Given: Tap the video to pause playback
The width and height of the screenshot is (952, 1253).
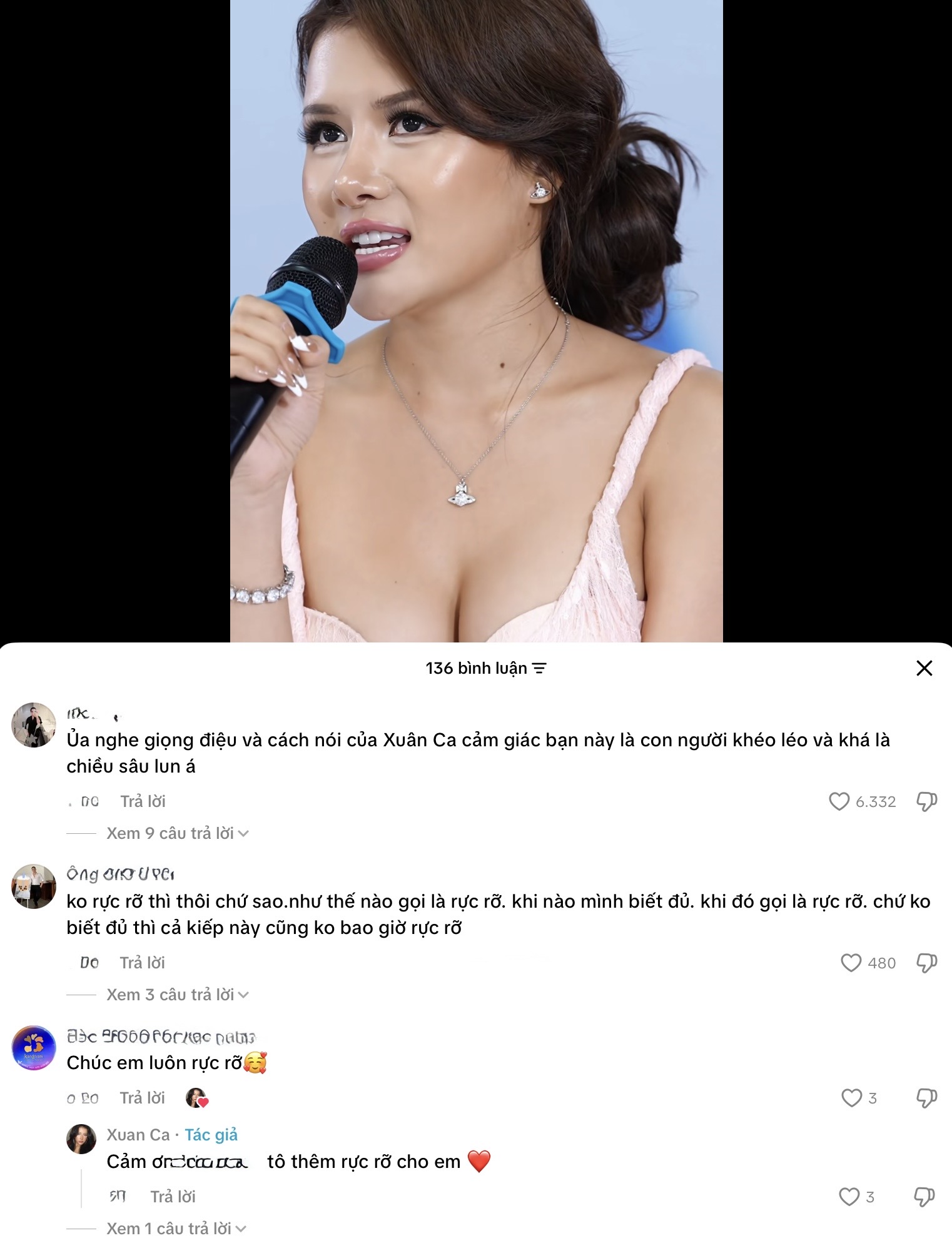Looking at the screenshot, I should (476, 313).
